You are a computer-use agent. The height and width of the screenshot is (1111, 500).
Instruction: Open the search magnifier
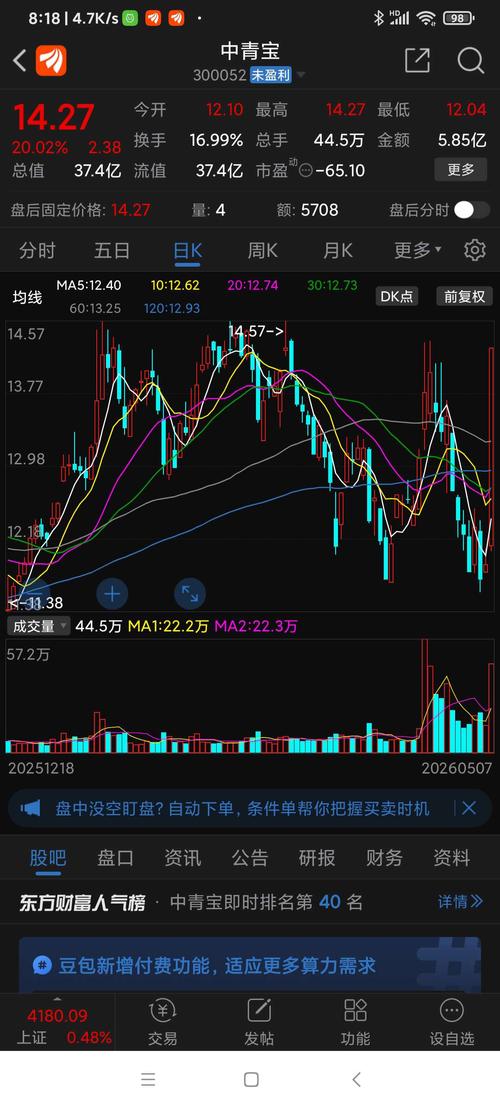470,61
